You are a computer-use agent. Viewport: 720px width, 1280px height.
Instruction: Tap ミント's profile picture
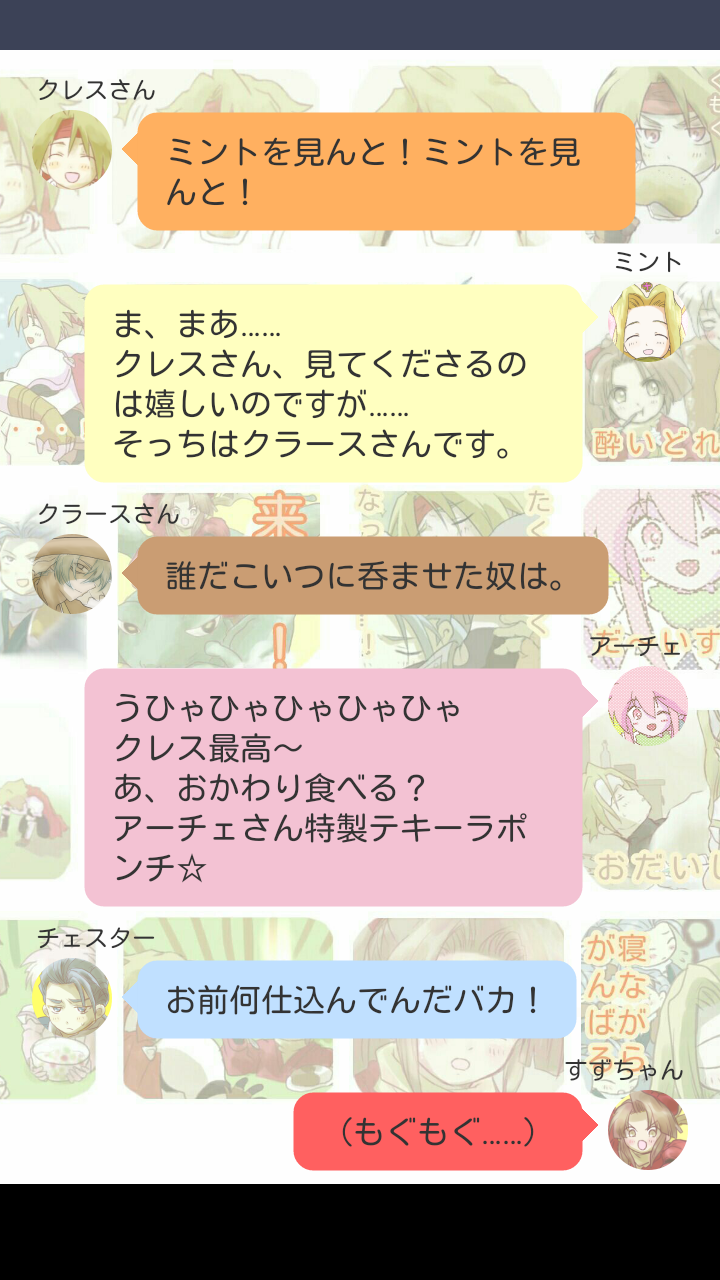(x=647, y=322)
